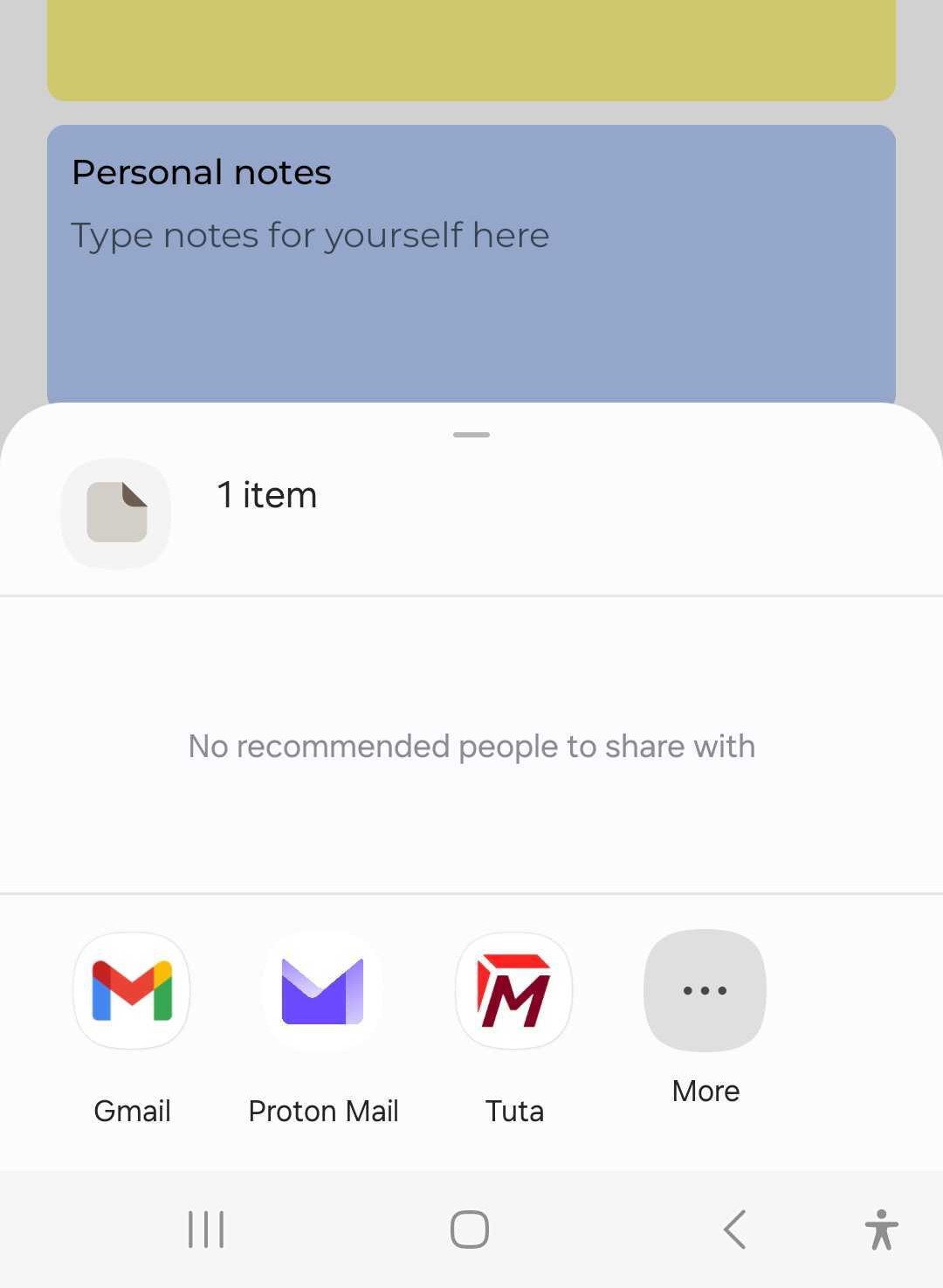Screen dimensions: 943x1288
Task: Share the item via Gmail
Action: pyautogui.click(x=132, y=991)
